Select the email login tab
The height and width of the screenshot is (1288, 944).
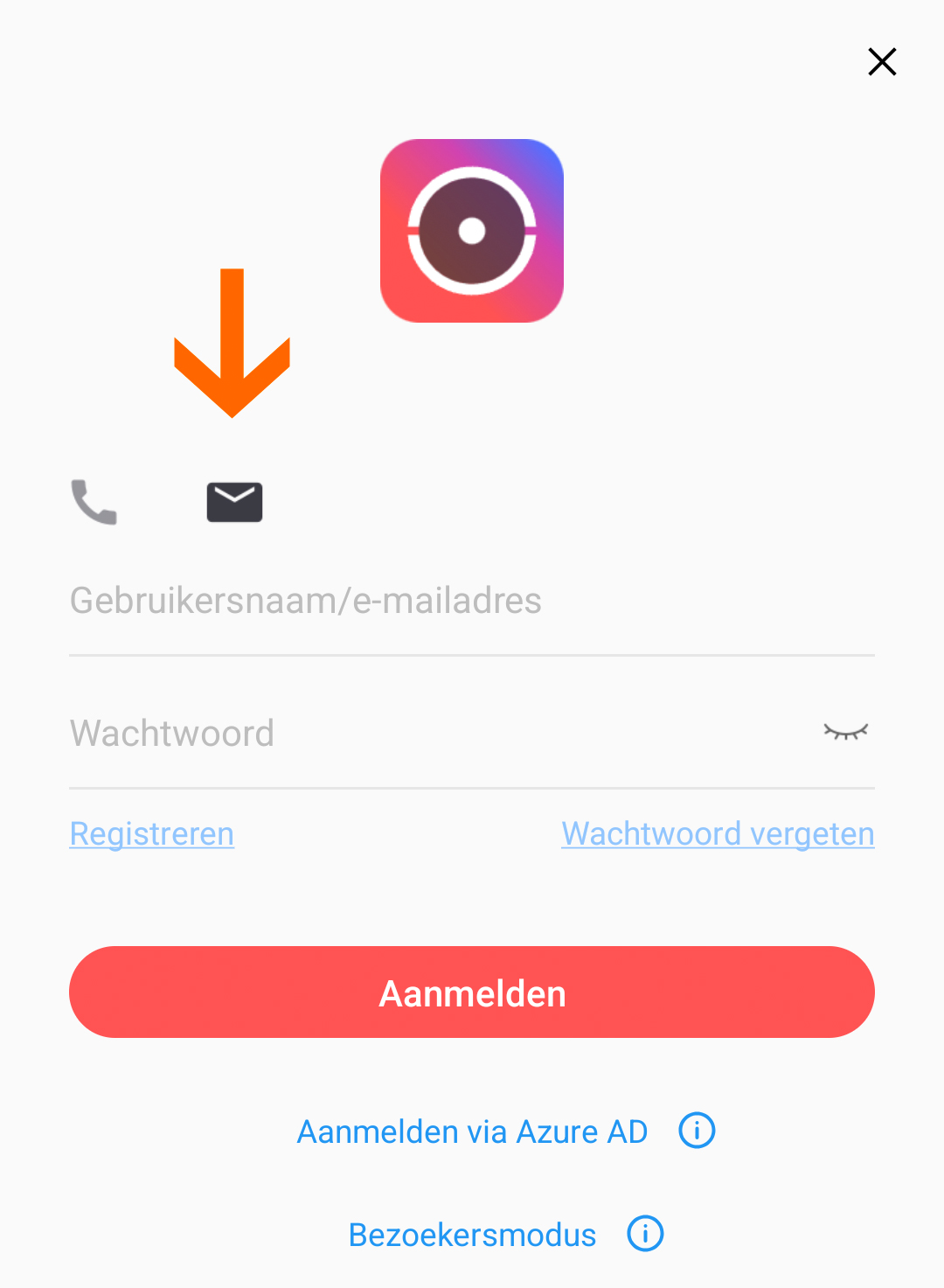[234, 502]
